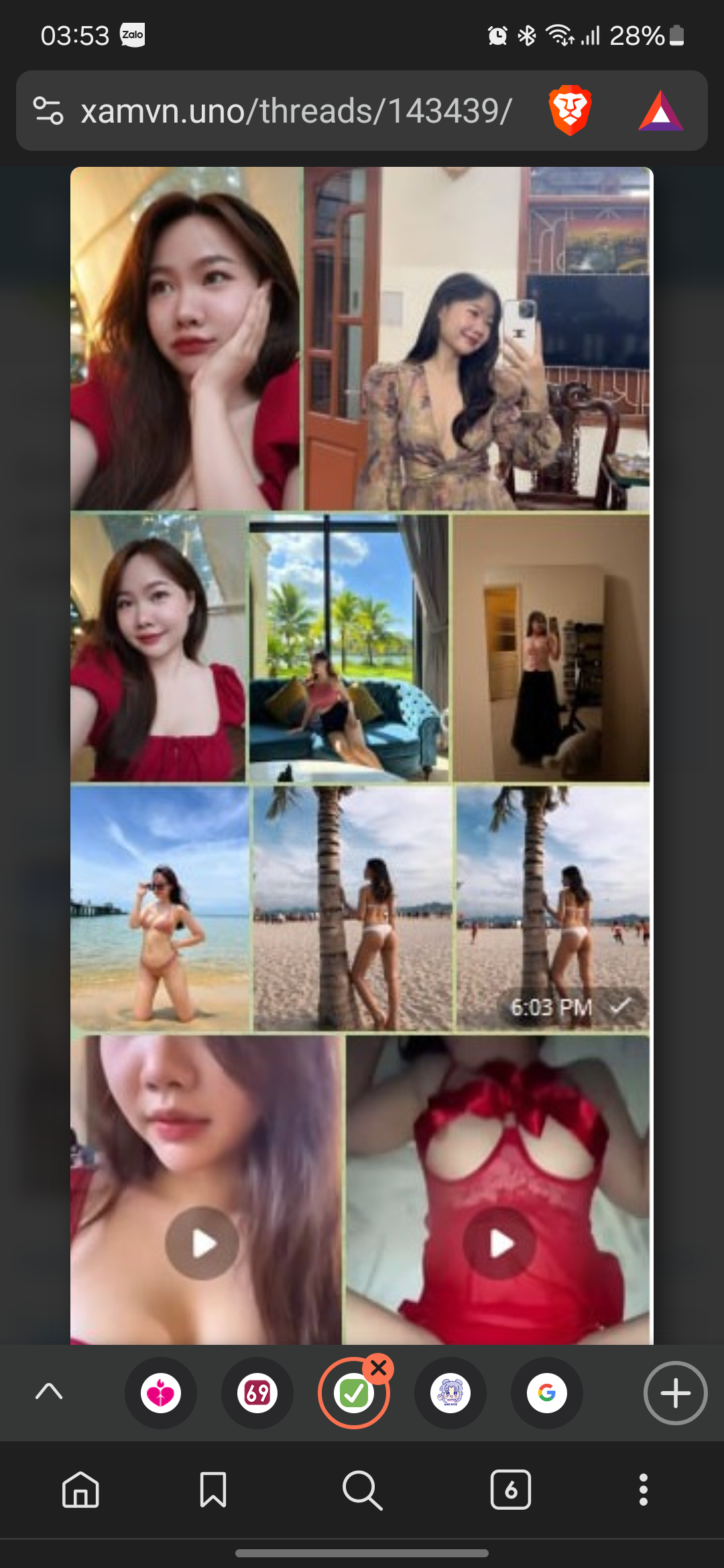Open the three-dot browser menu
Screen dimensions: 724x1568
point(644,1490)
